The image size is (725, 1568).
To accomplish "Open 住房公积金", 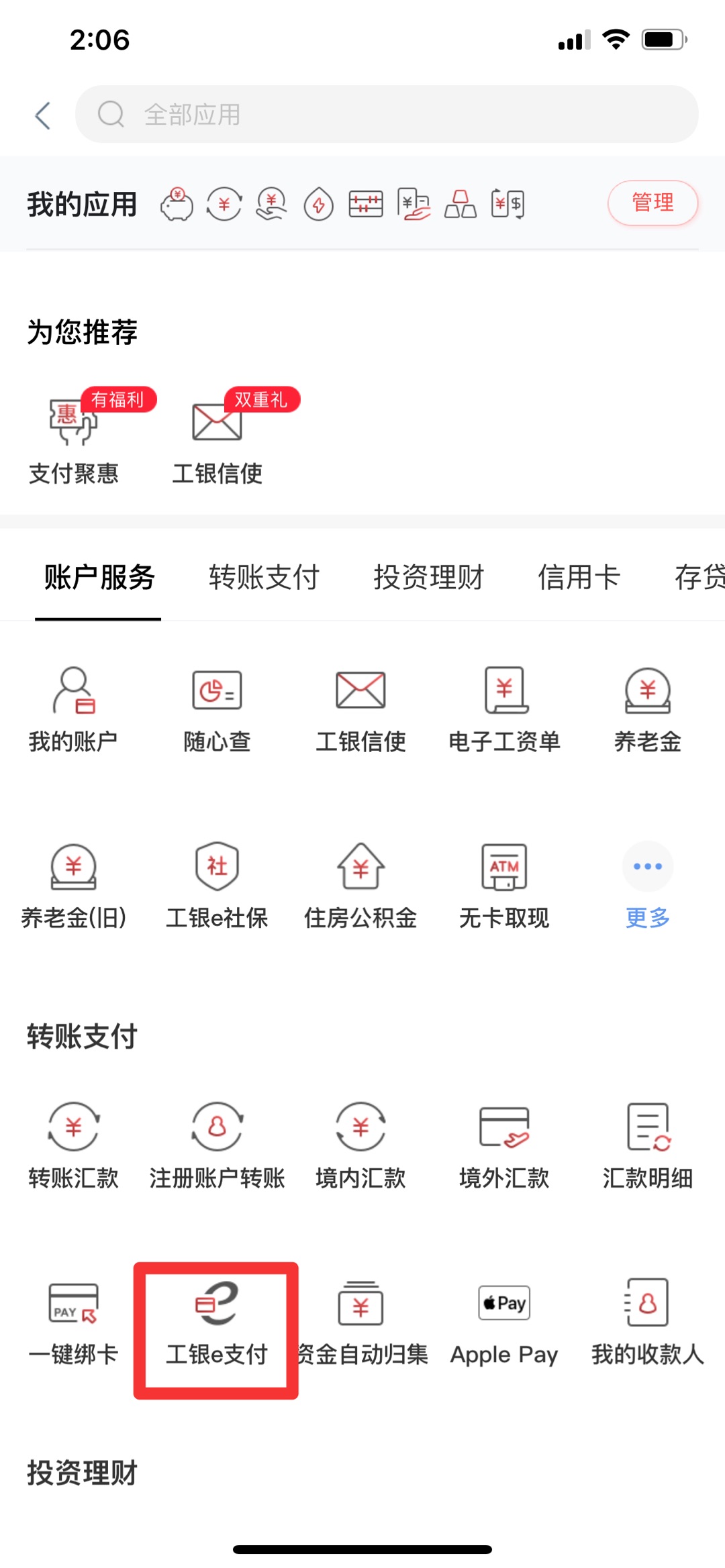I will [360, 887].
